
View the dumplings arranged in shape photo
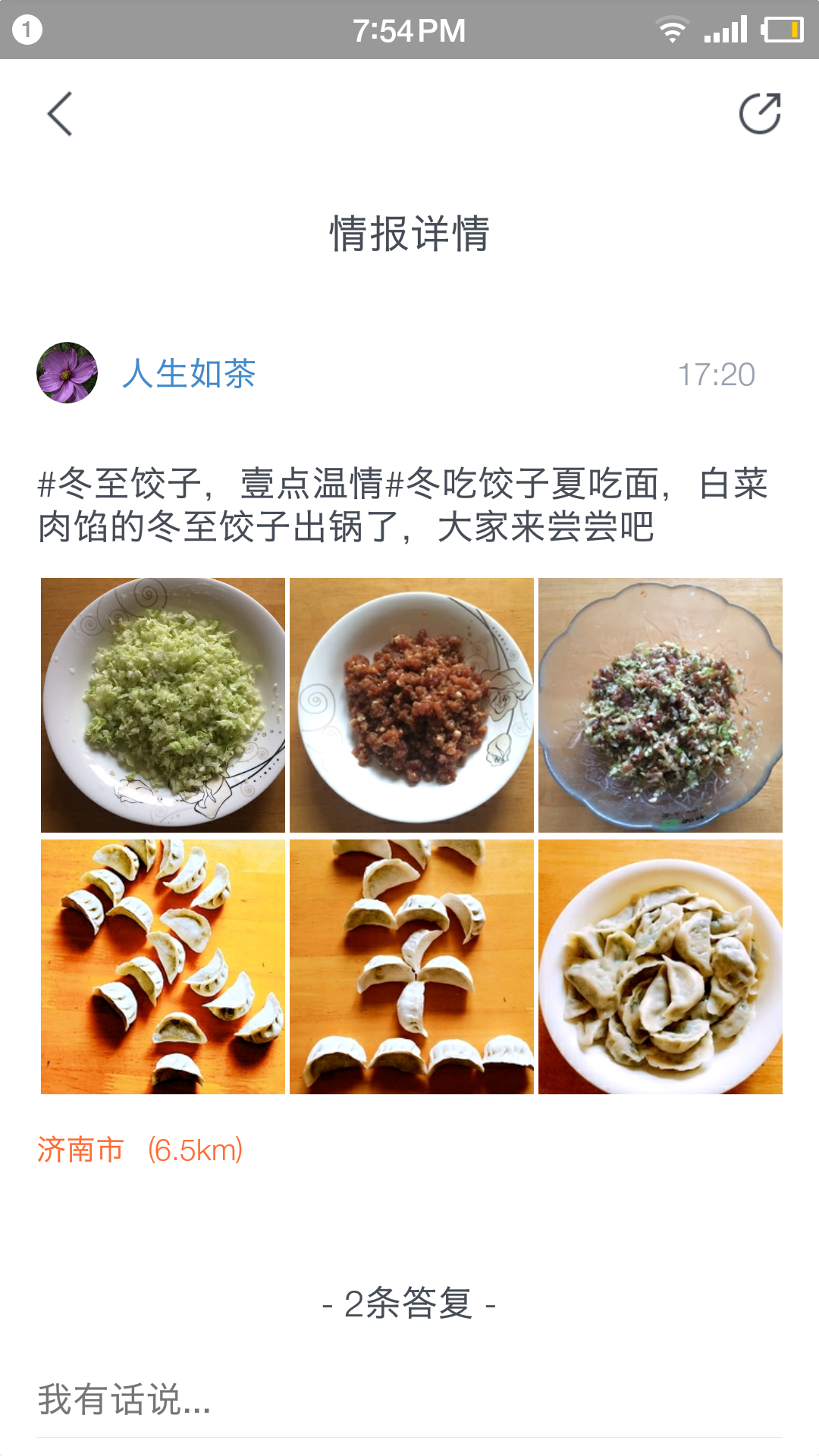412,966
